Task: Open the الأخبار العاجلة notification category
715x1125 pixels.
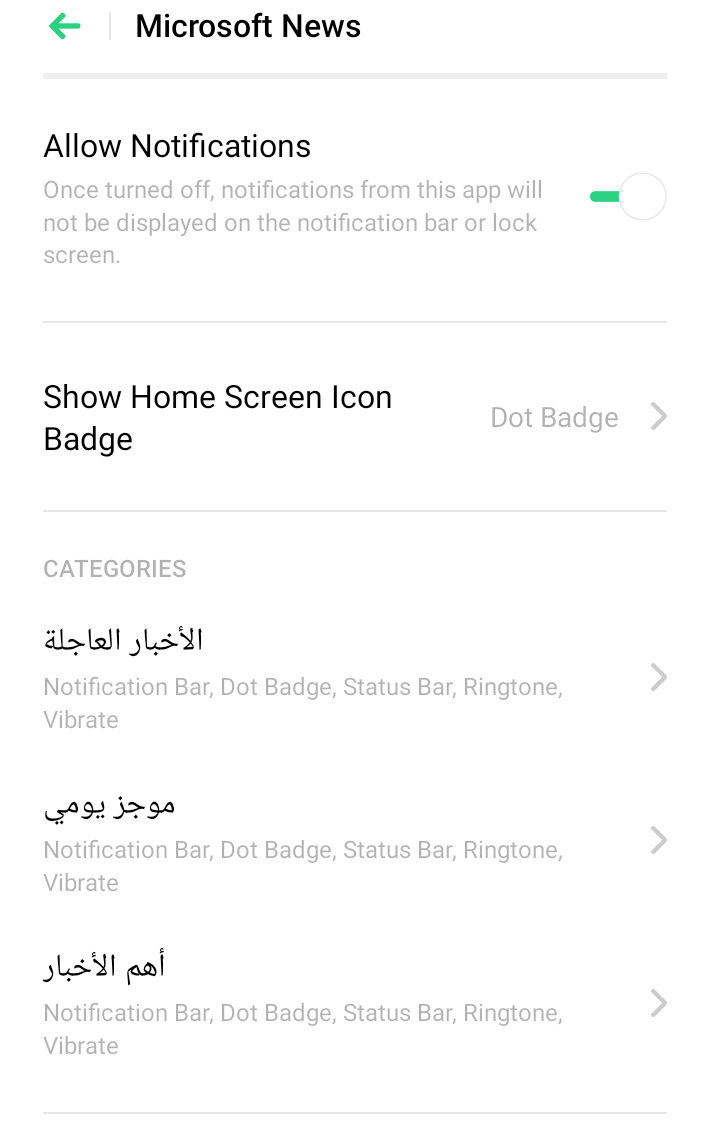Action: click(x=355, y=678)
